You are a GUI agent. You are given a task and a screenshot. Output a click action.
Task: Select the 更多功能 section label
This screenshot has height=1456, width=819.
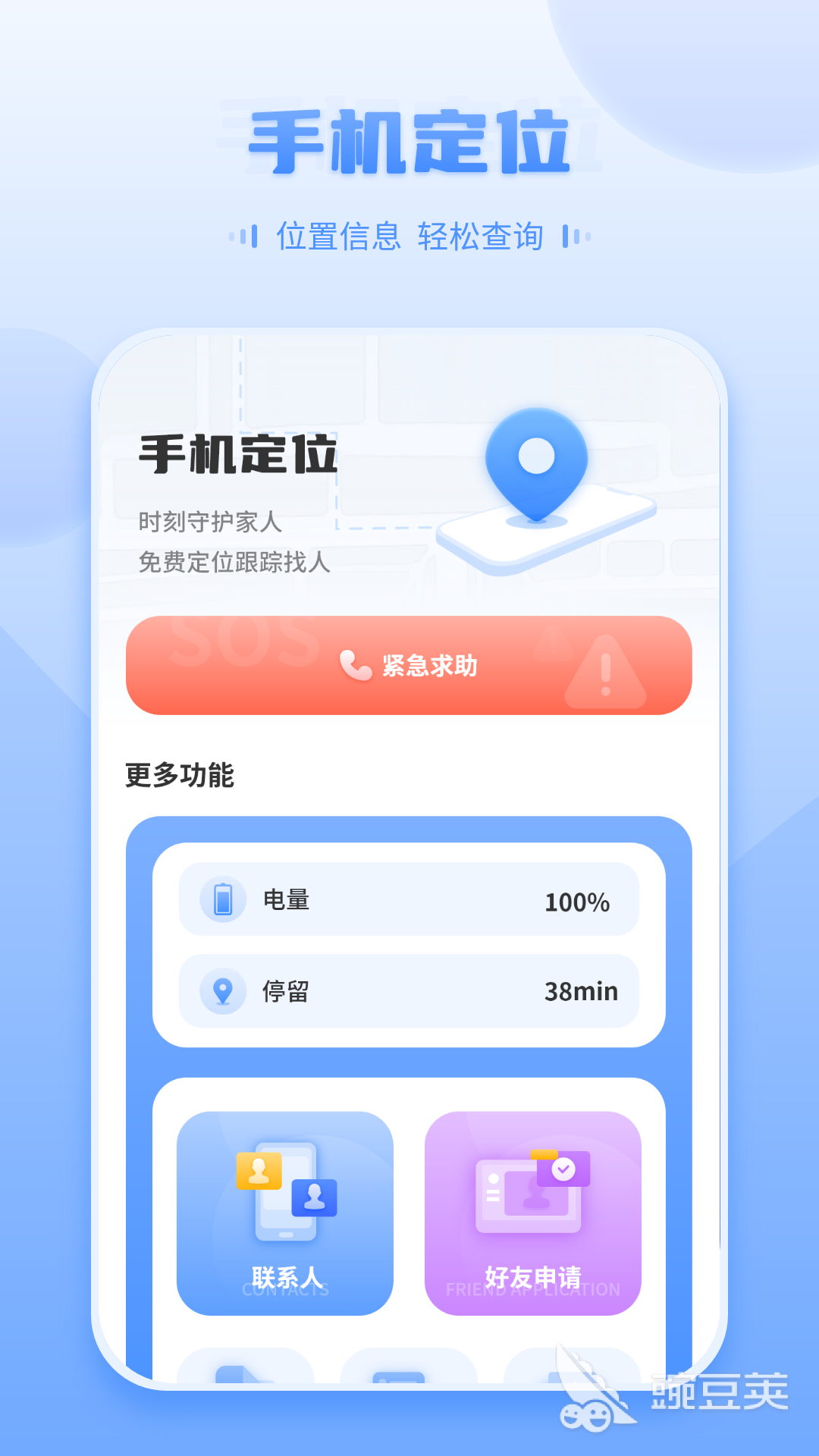(x=178, y=775)
